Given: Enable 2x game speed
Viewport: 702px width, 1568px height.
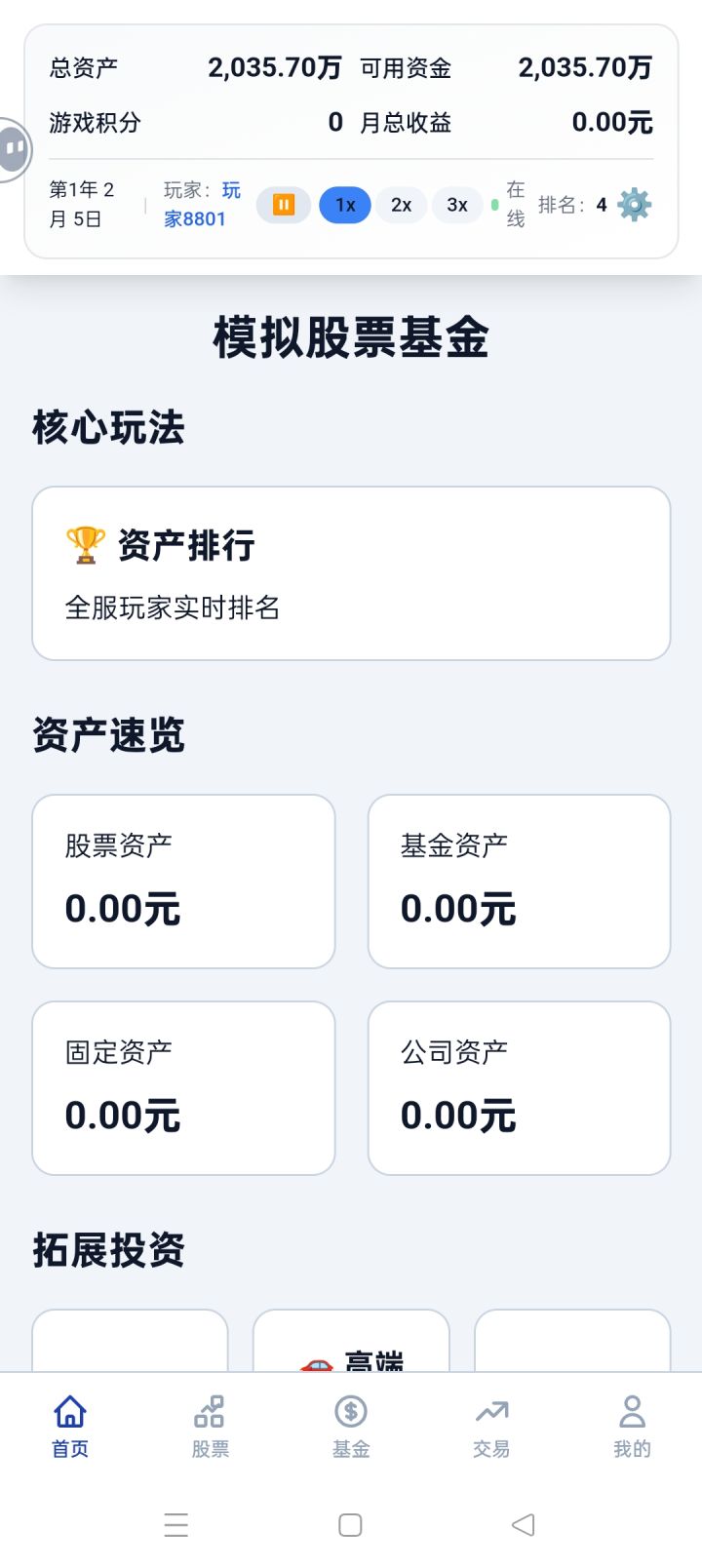Looking at the screenshot, I should (401, 205).
